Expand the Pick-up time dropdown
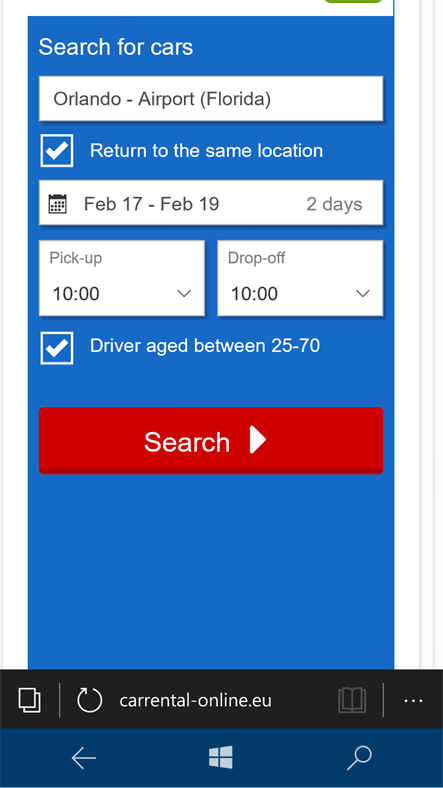 pos(122,278)
